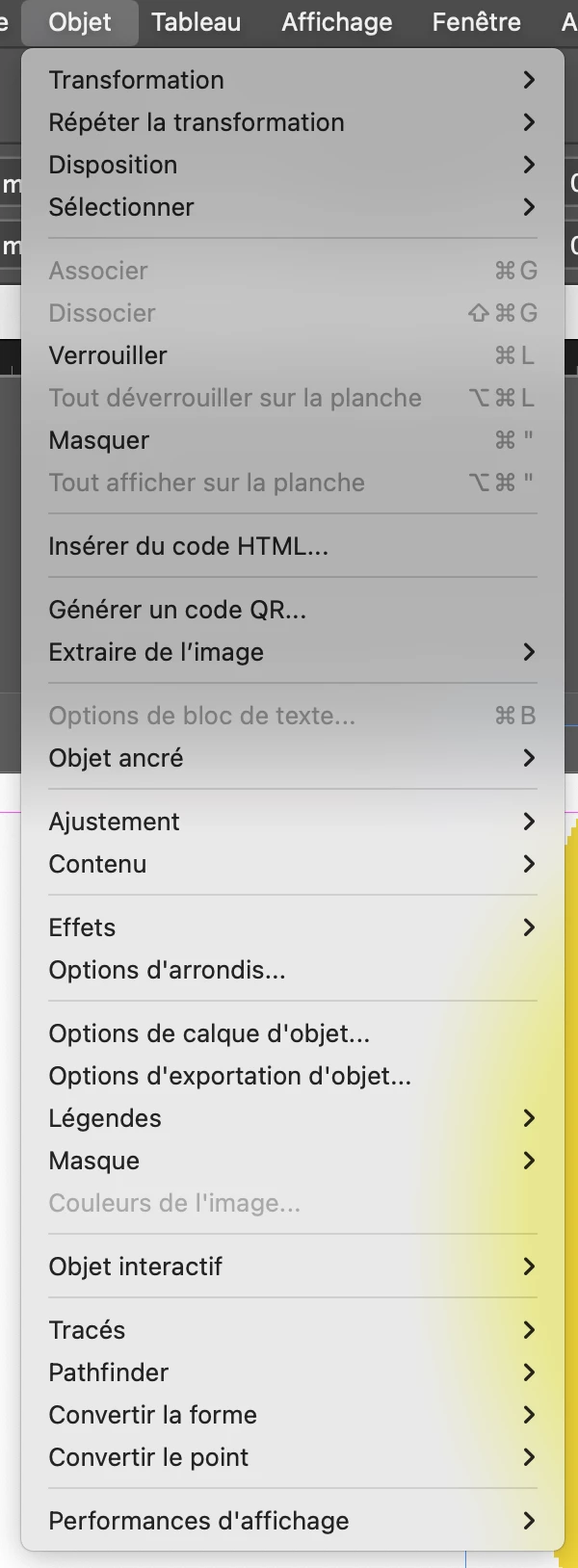Open the Effets submenu
Image resolution: width=578 pixels, height=1568 pixels.
(82, 928)
